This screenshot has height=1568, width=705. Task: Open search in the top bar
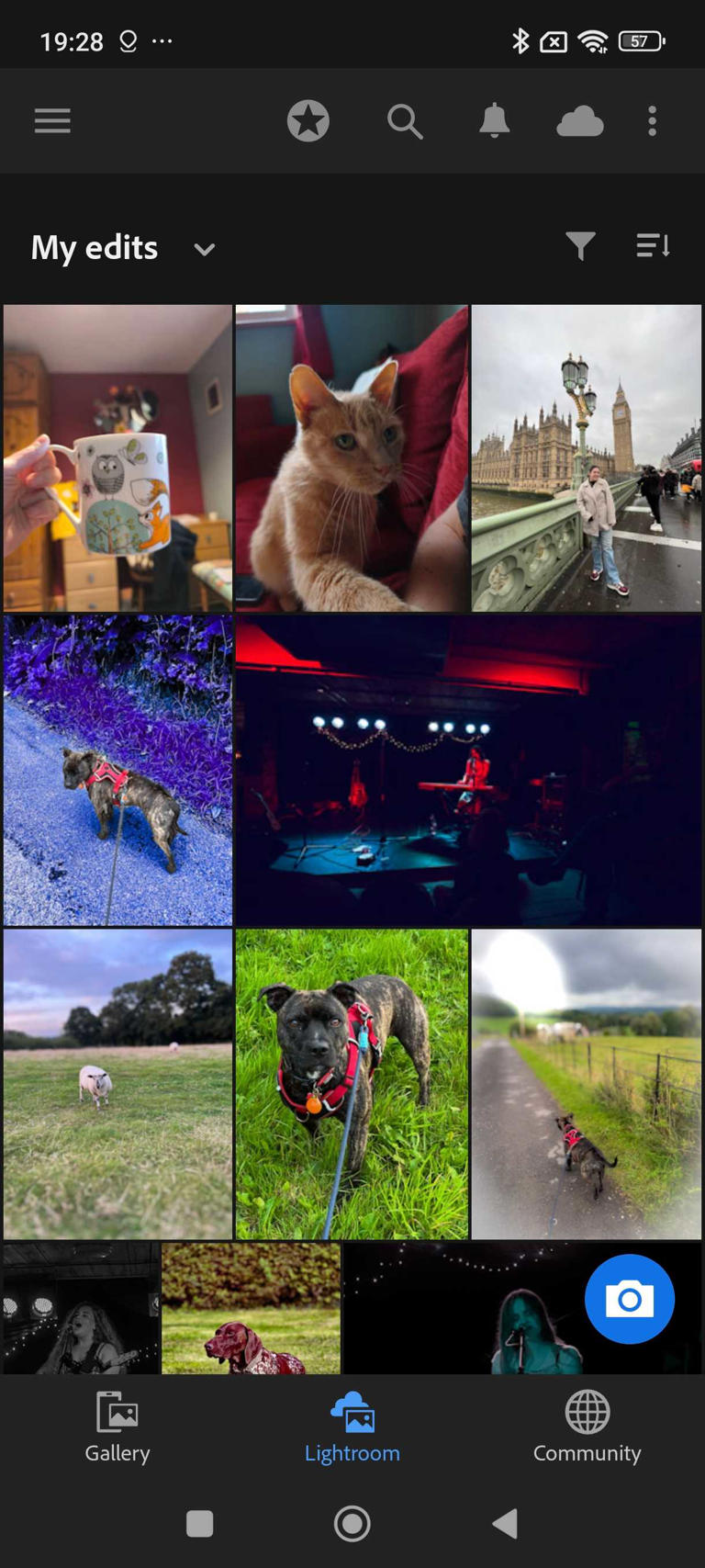click(404, 120)
